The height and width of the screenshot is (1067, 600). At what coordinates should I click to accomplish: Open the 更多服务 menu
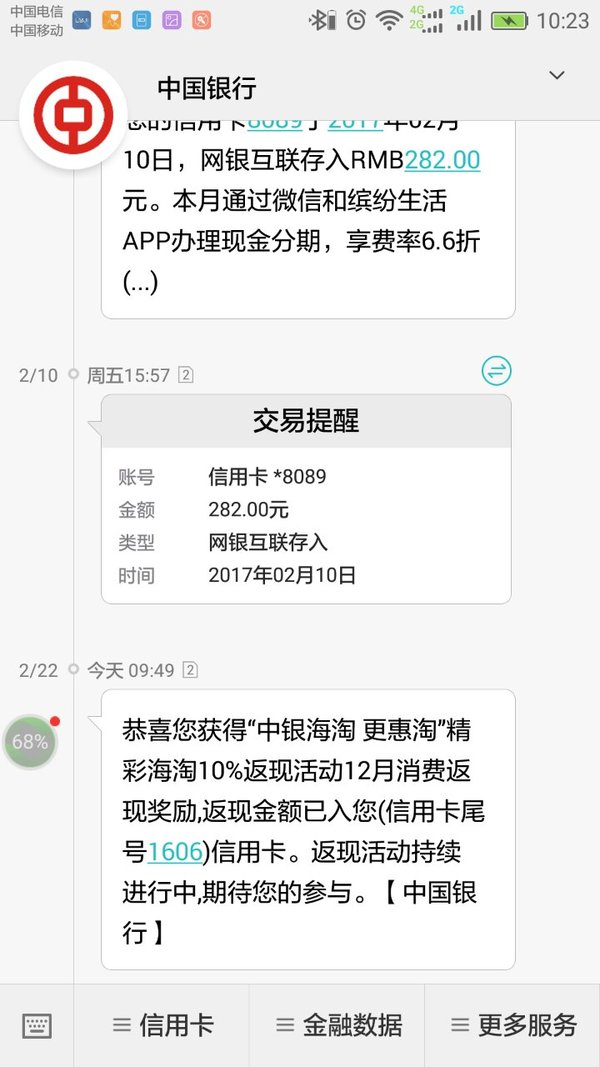click(x=513, y=1025)
